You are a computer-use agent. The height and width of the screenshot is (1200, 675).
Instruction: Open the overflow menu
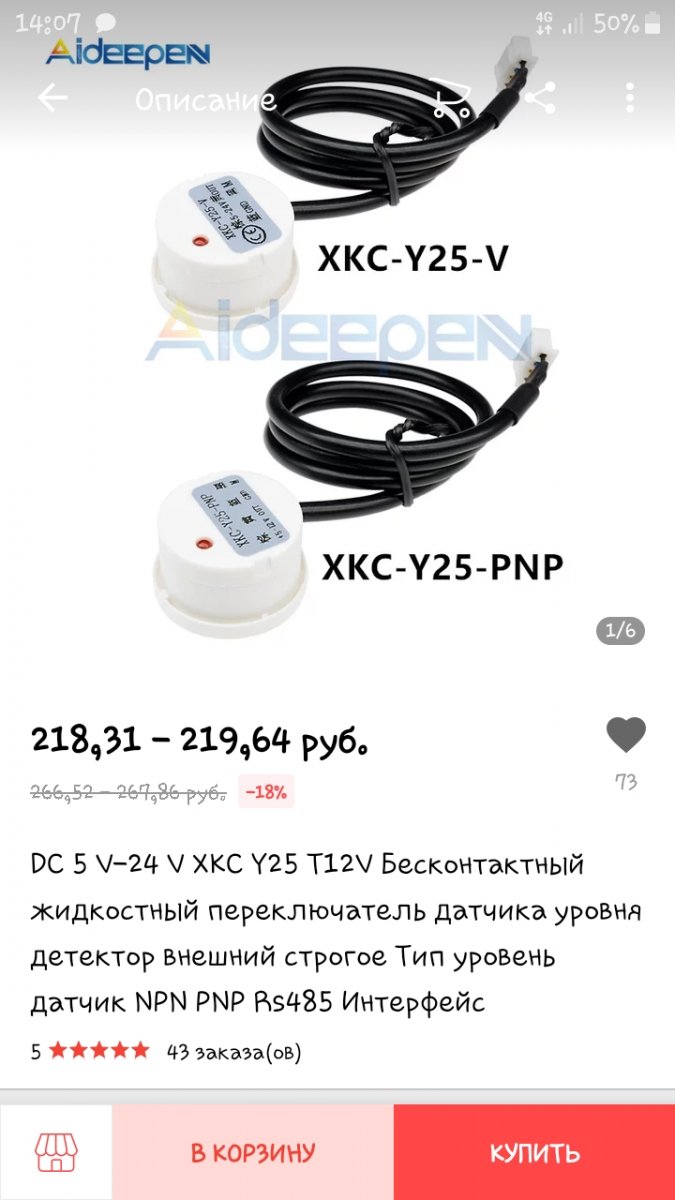click(629, 98)
